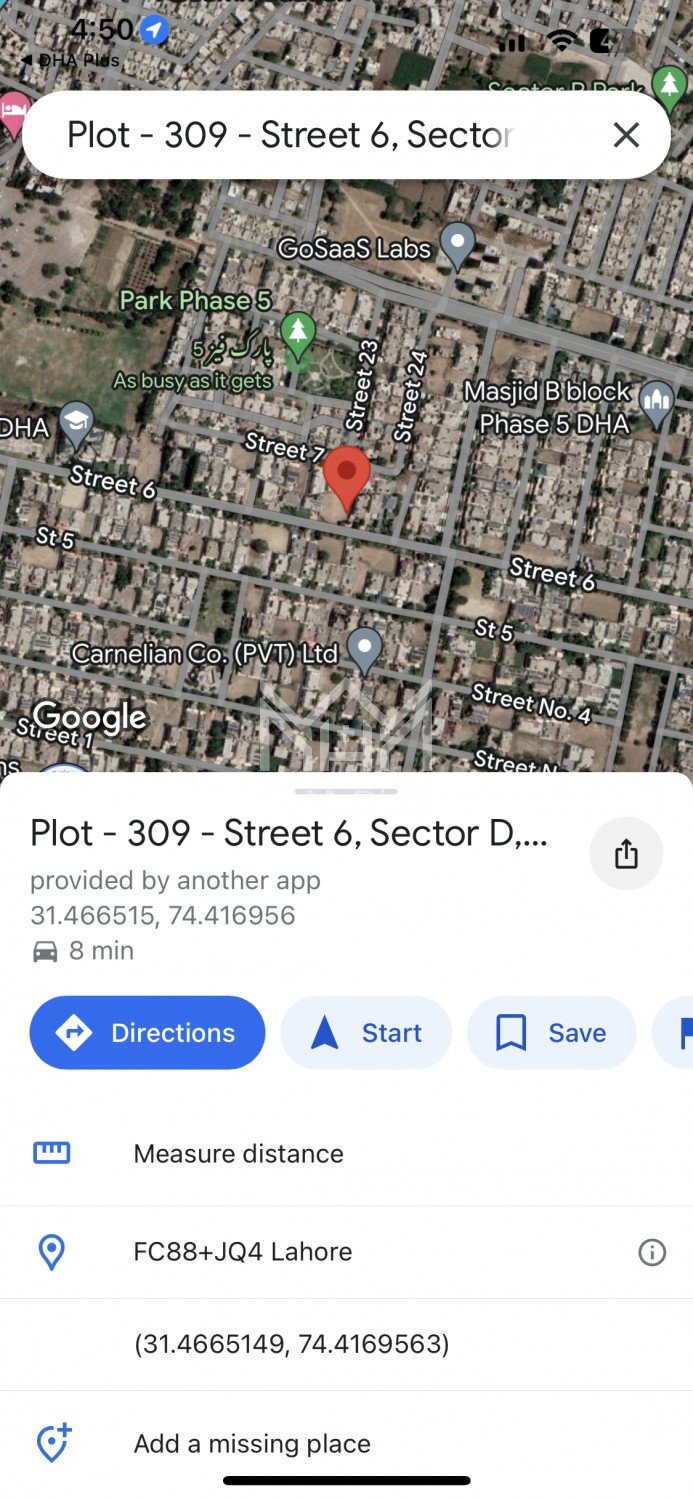Return to DHA Plus app
This screenshot has height=1500, width=693.
(70, 60)
